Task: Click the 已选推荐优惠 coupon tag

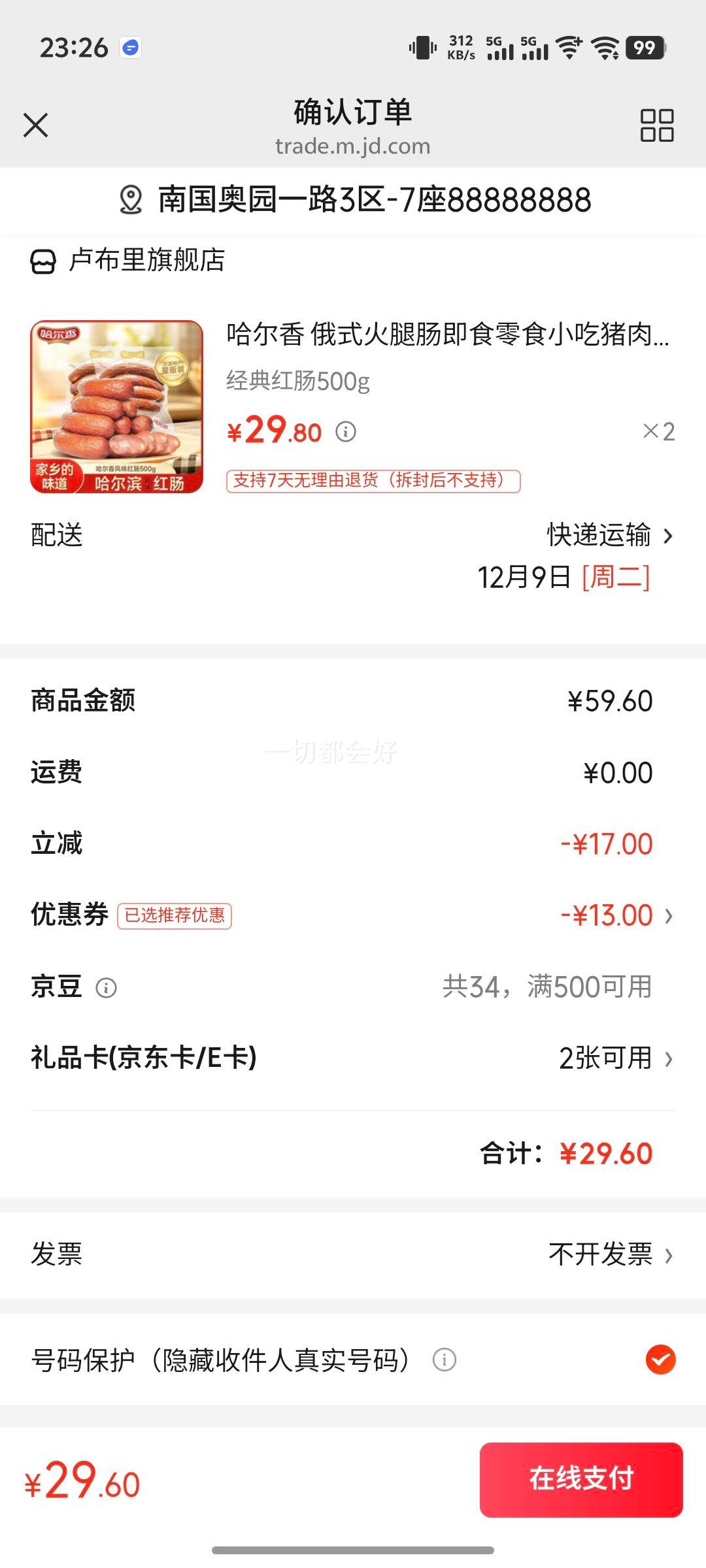Action: [x=174, y=916]
